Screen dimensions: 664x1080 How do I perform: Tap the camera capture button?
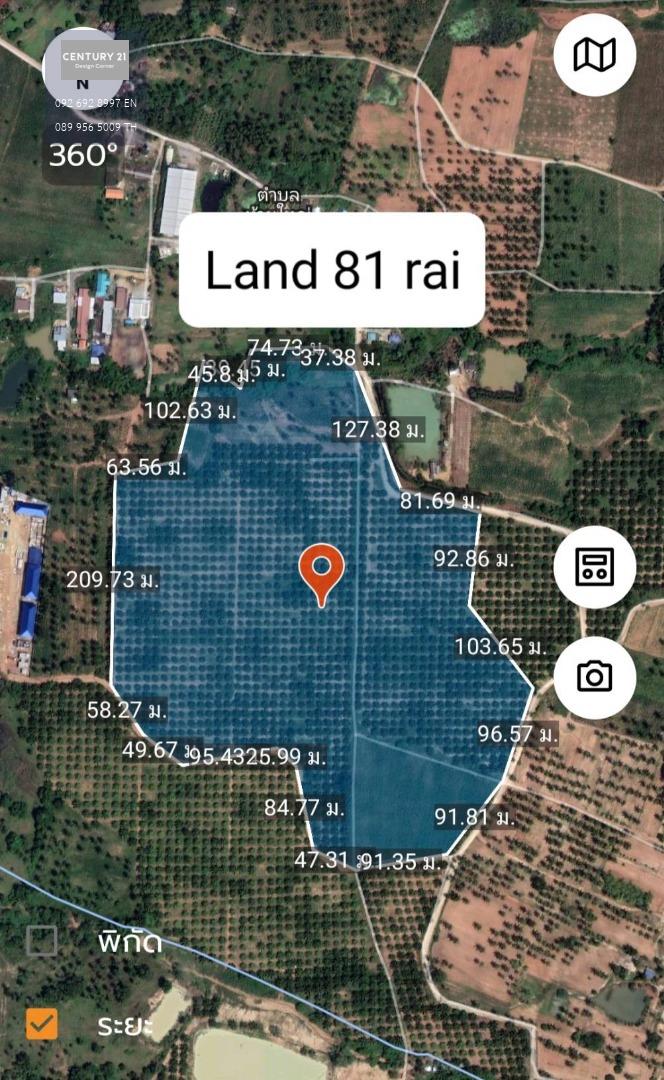click(x=594, y=677)
